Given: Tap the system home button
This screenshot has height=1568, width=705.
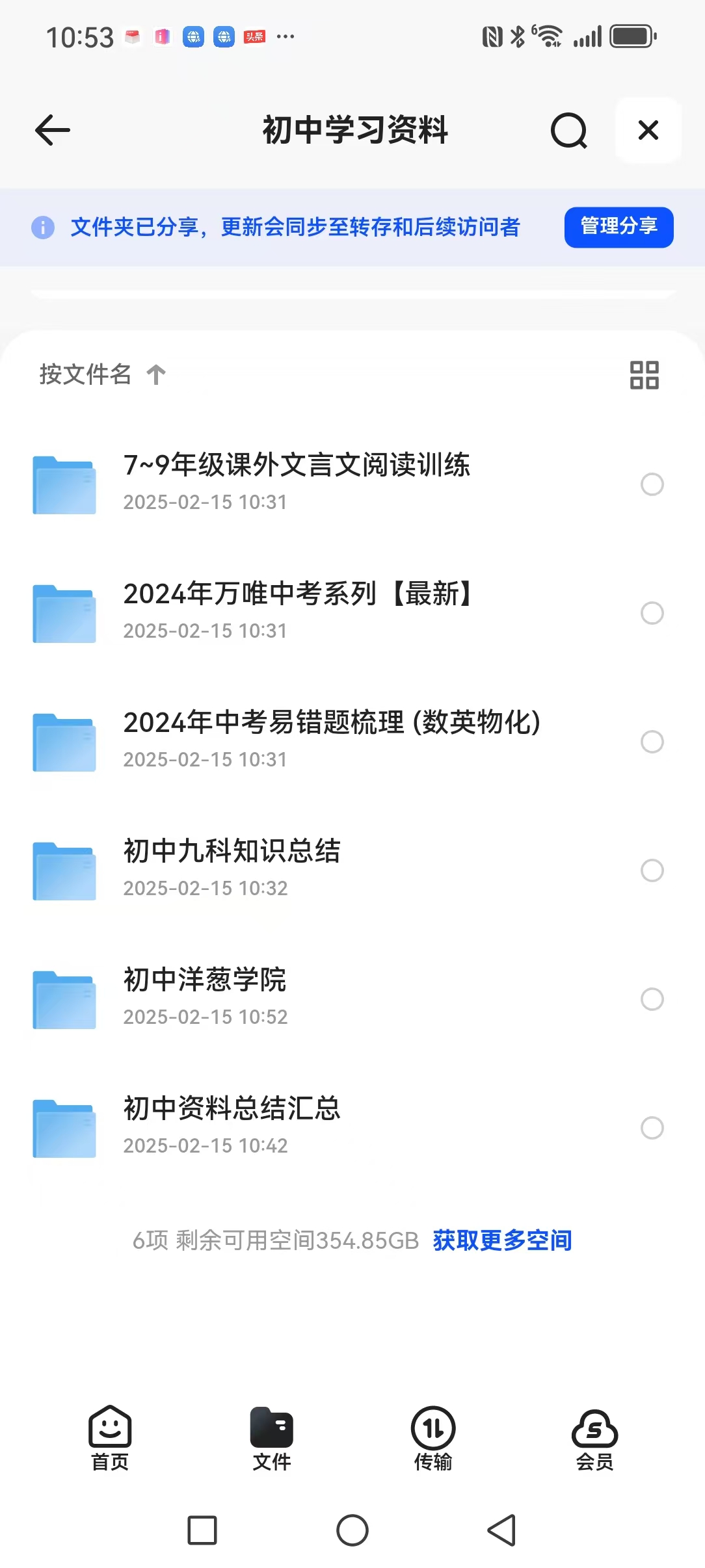Looking at the screenshot, I should [x=352, y=1530].
